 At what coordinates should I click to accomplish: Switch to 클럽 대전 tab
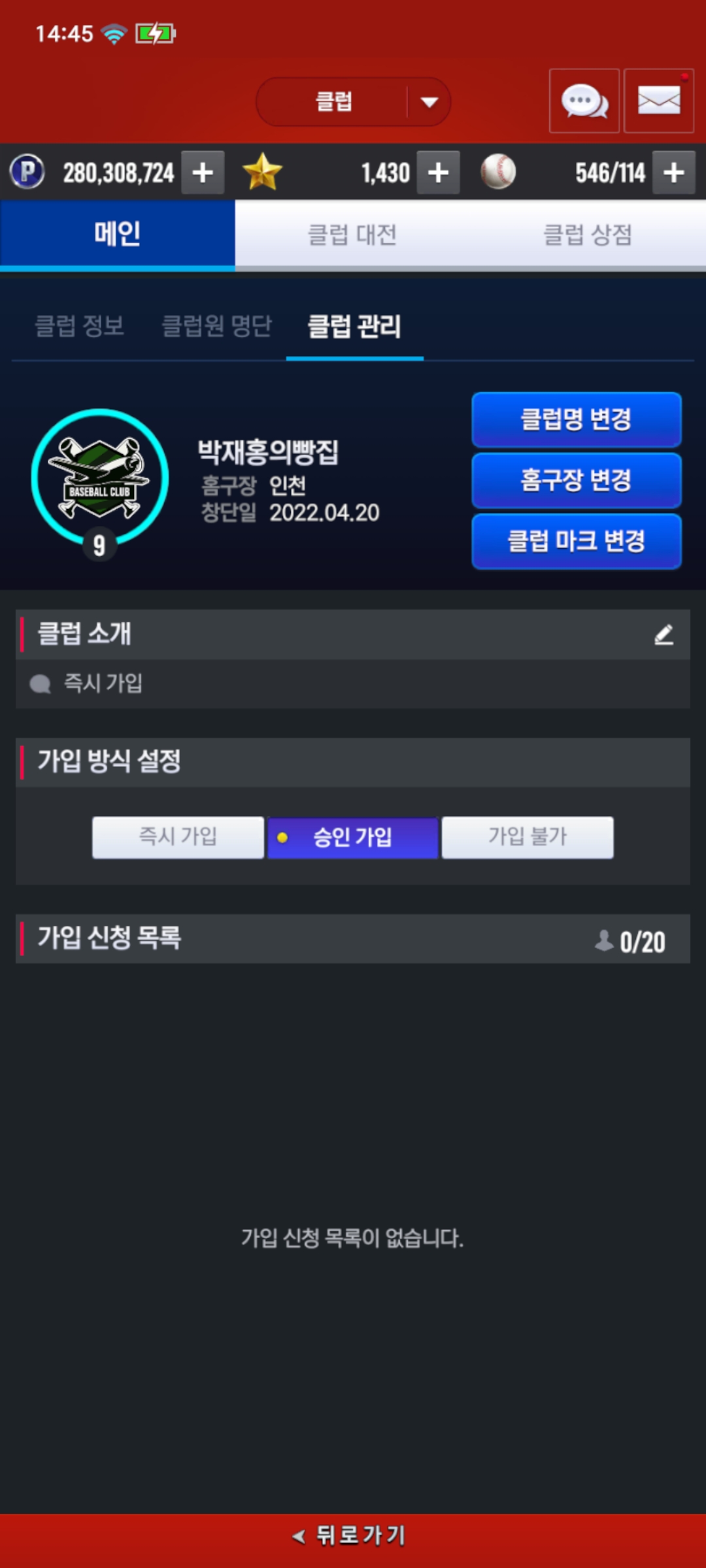tap(352, 235)
